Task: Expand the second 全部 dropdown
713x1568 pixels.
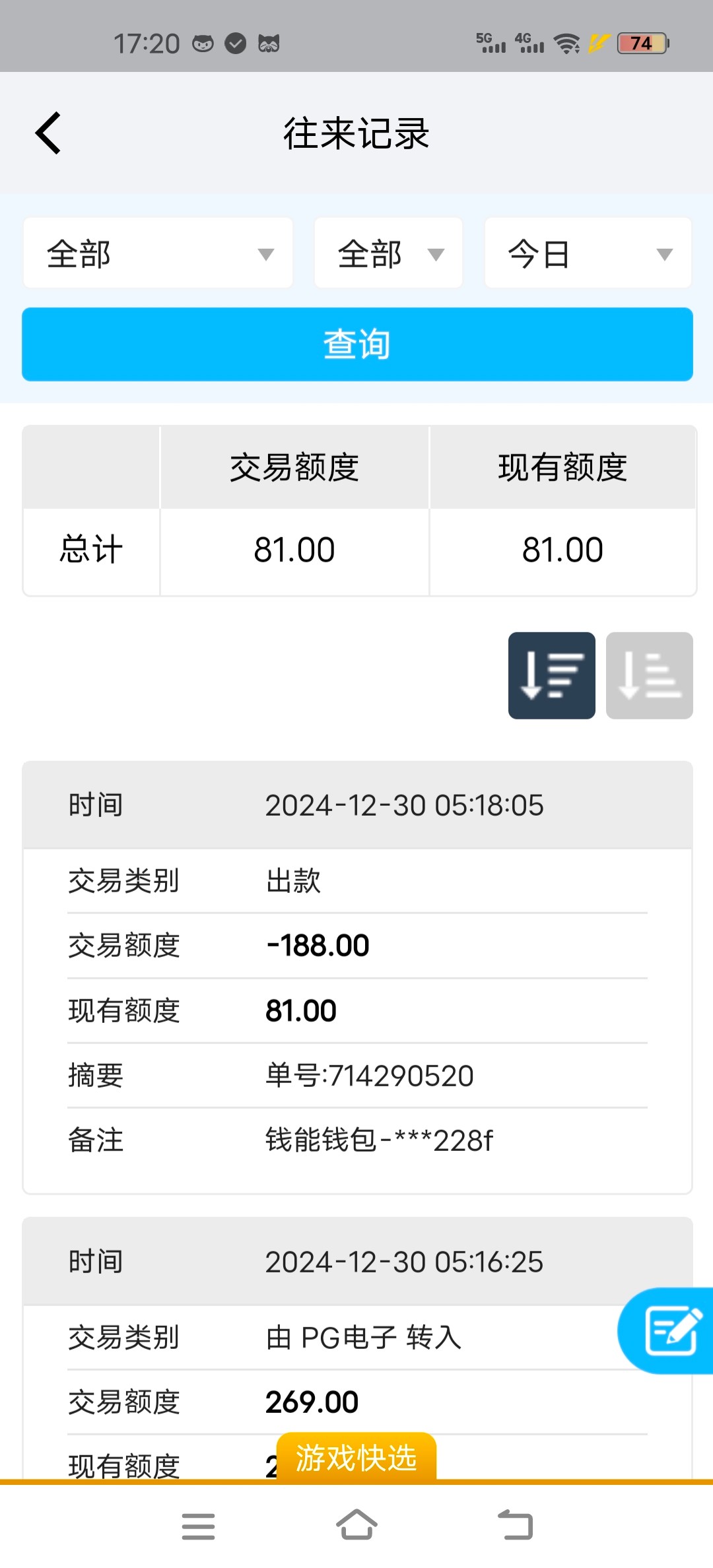Action: (x=388, y=253)
